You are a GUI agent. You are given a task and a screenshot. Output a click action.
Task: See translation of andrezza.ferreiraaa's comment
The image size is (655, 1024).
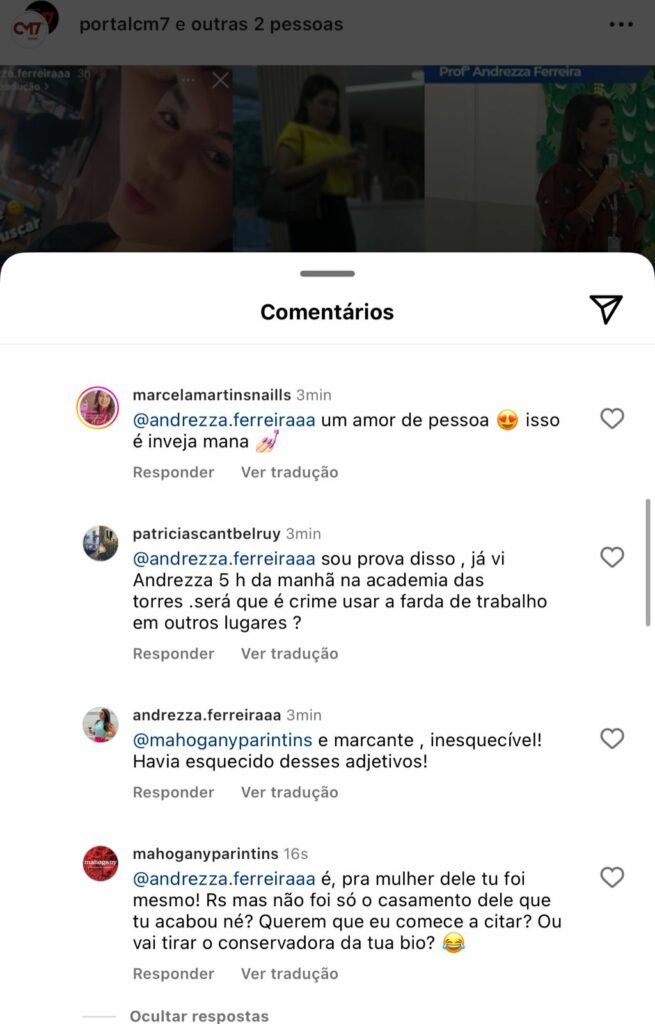coord(289,792)
